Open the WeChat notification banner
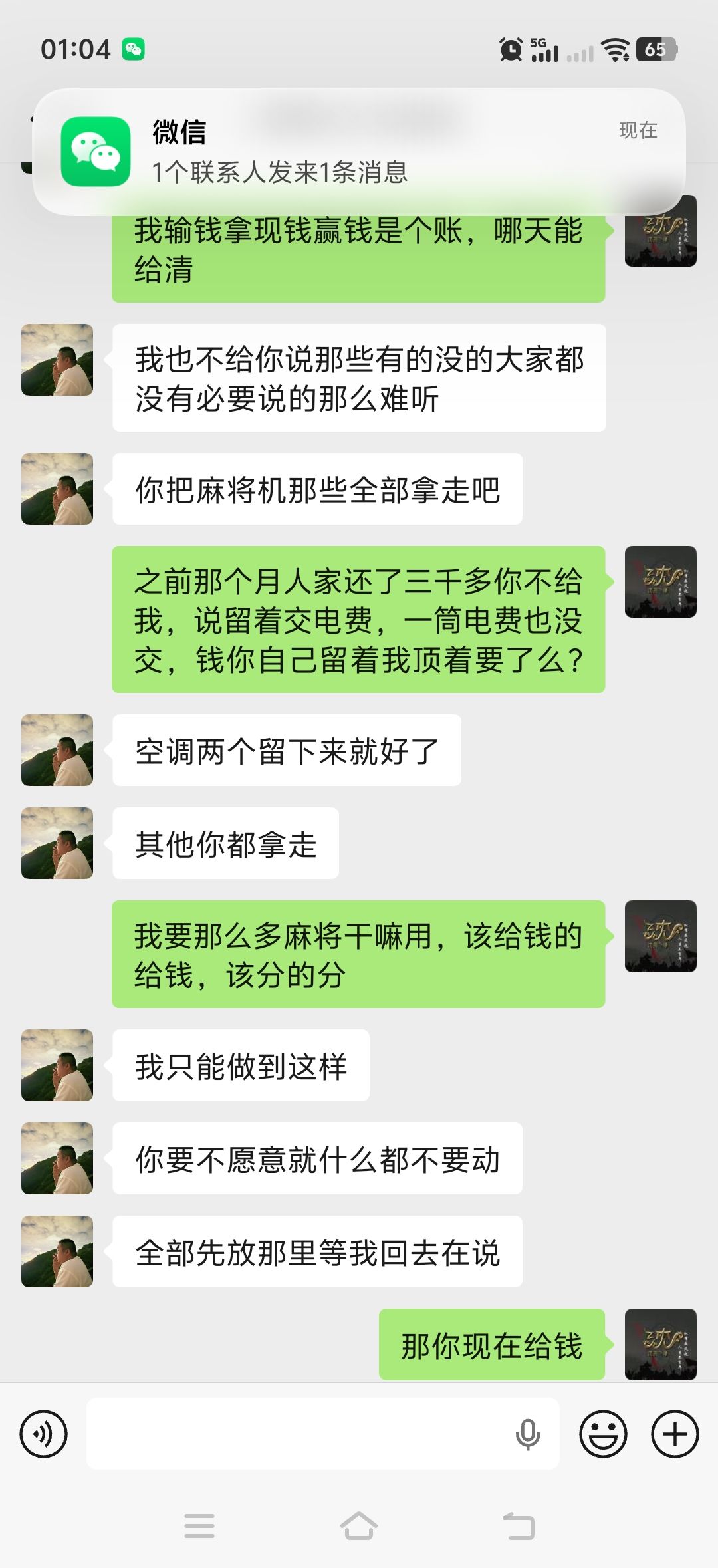The image size is (718, 1568). (359, 152)
